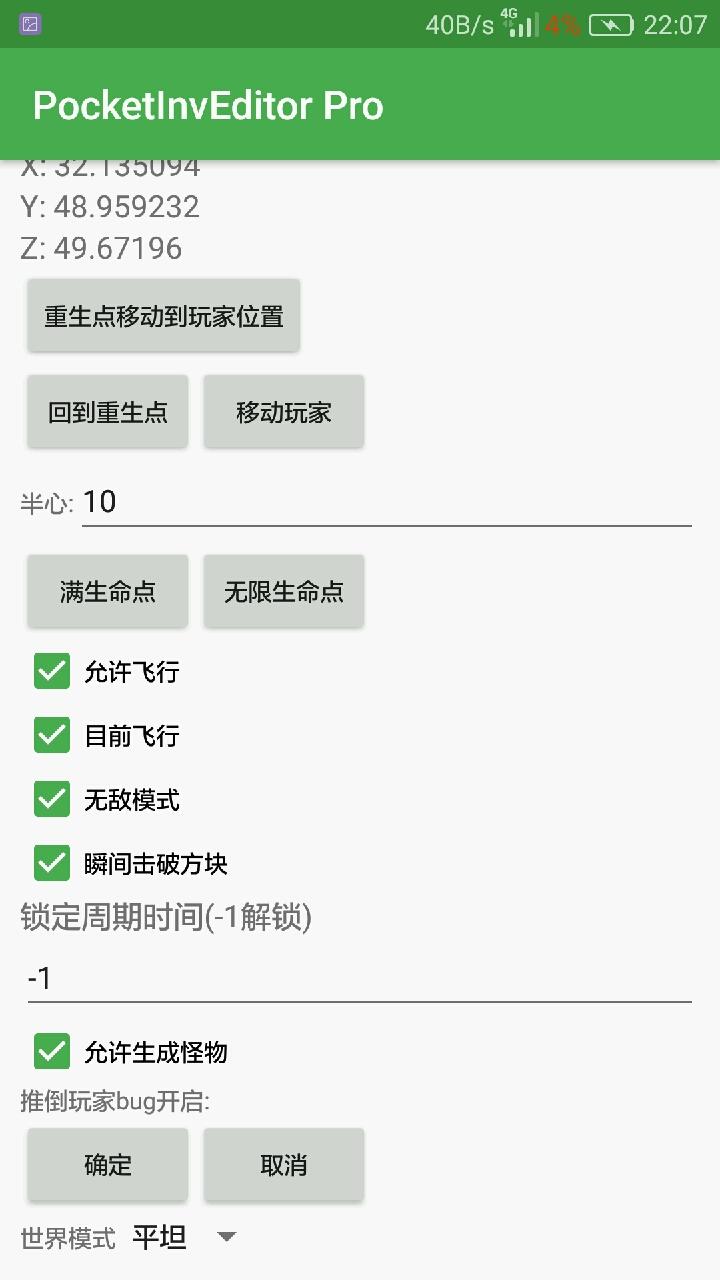This screenshot has width=720, height=1280.
Task: Toggle the 允许生成怪物 checkbox
Action: pos(52,1052)
